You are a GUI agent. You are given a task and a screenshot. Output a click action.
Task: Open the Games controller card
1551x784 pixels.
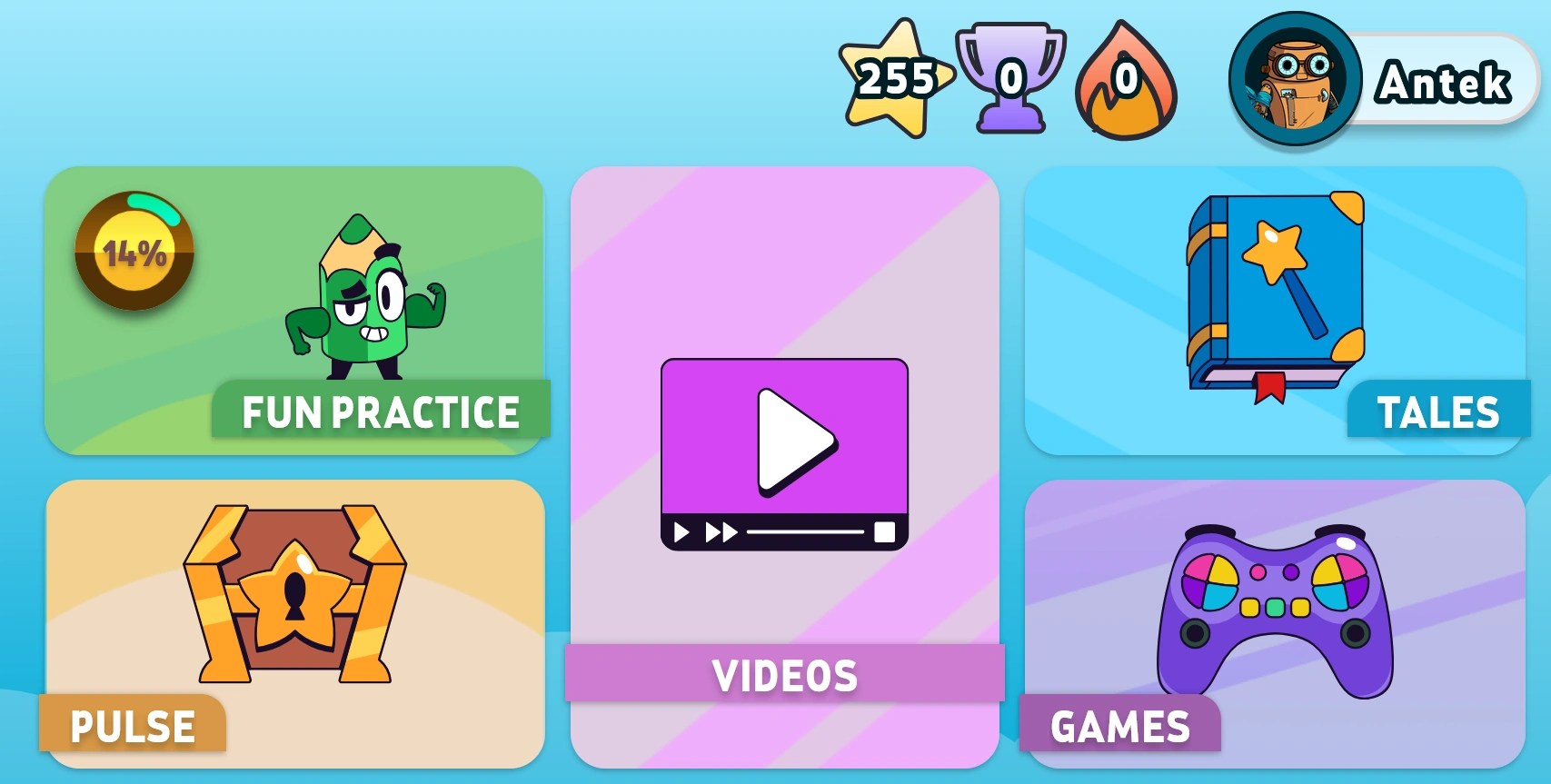(x=1275, y=623)
